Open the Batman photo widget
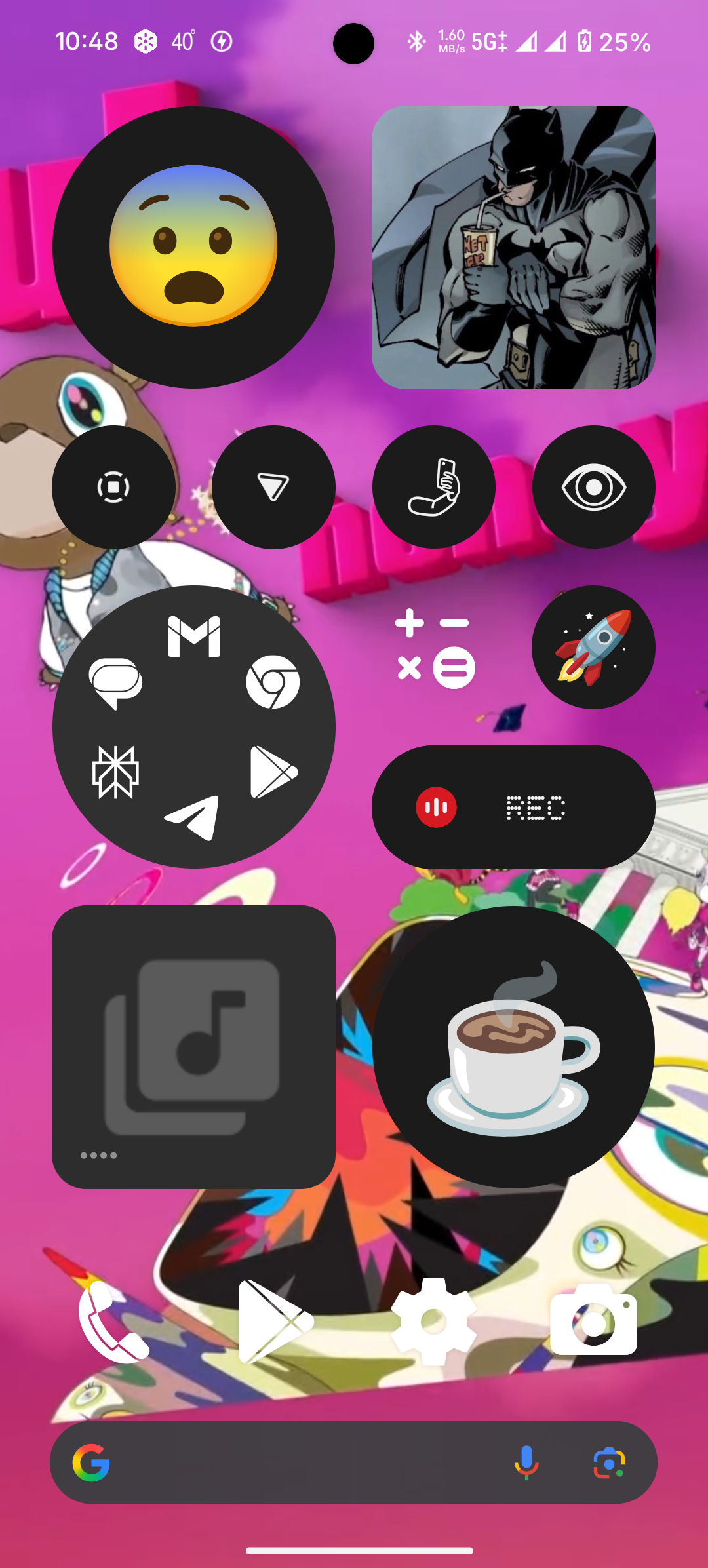The image size is (708, 1568). coord(513,247)
